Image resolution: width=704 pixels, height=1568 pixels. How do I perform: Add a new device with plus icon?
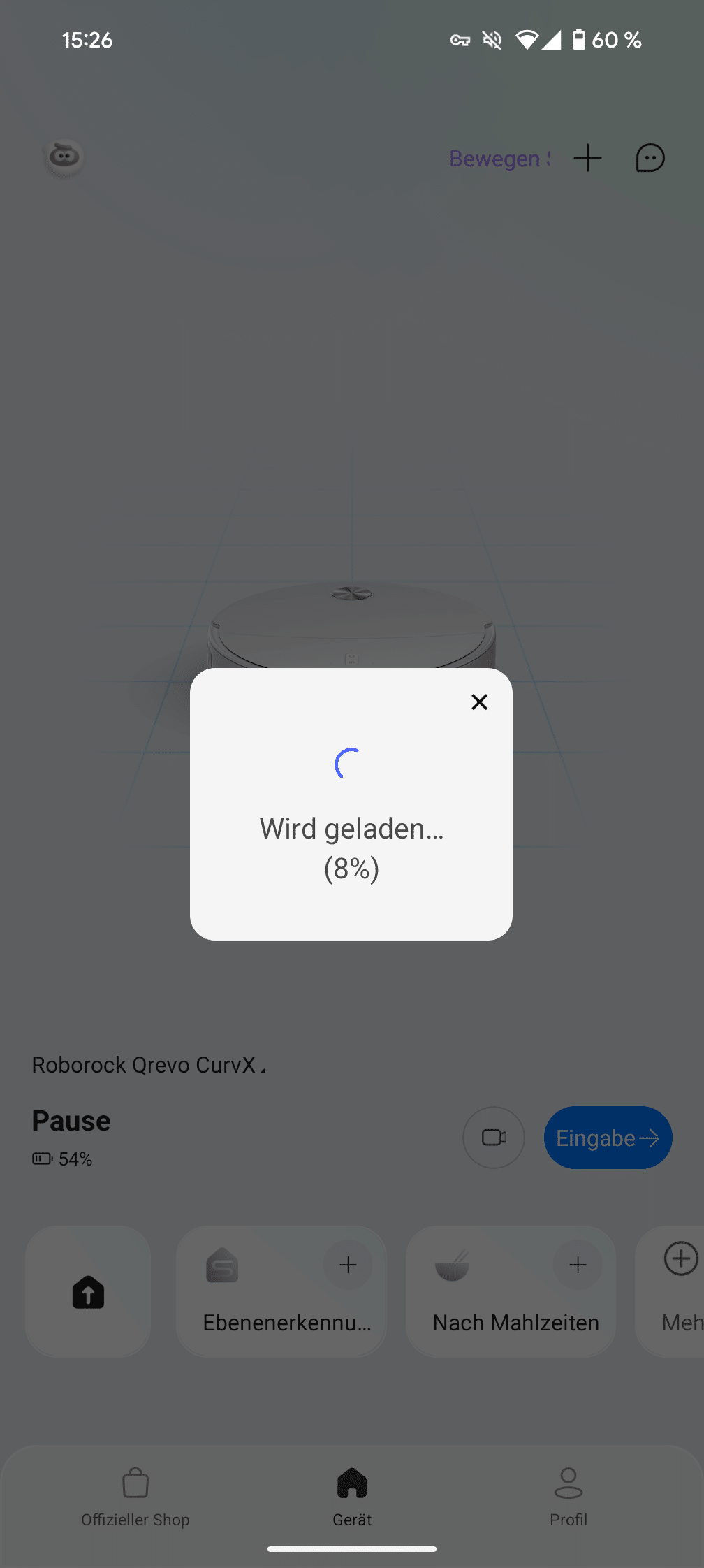[x=587, y=158]
